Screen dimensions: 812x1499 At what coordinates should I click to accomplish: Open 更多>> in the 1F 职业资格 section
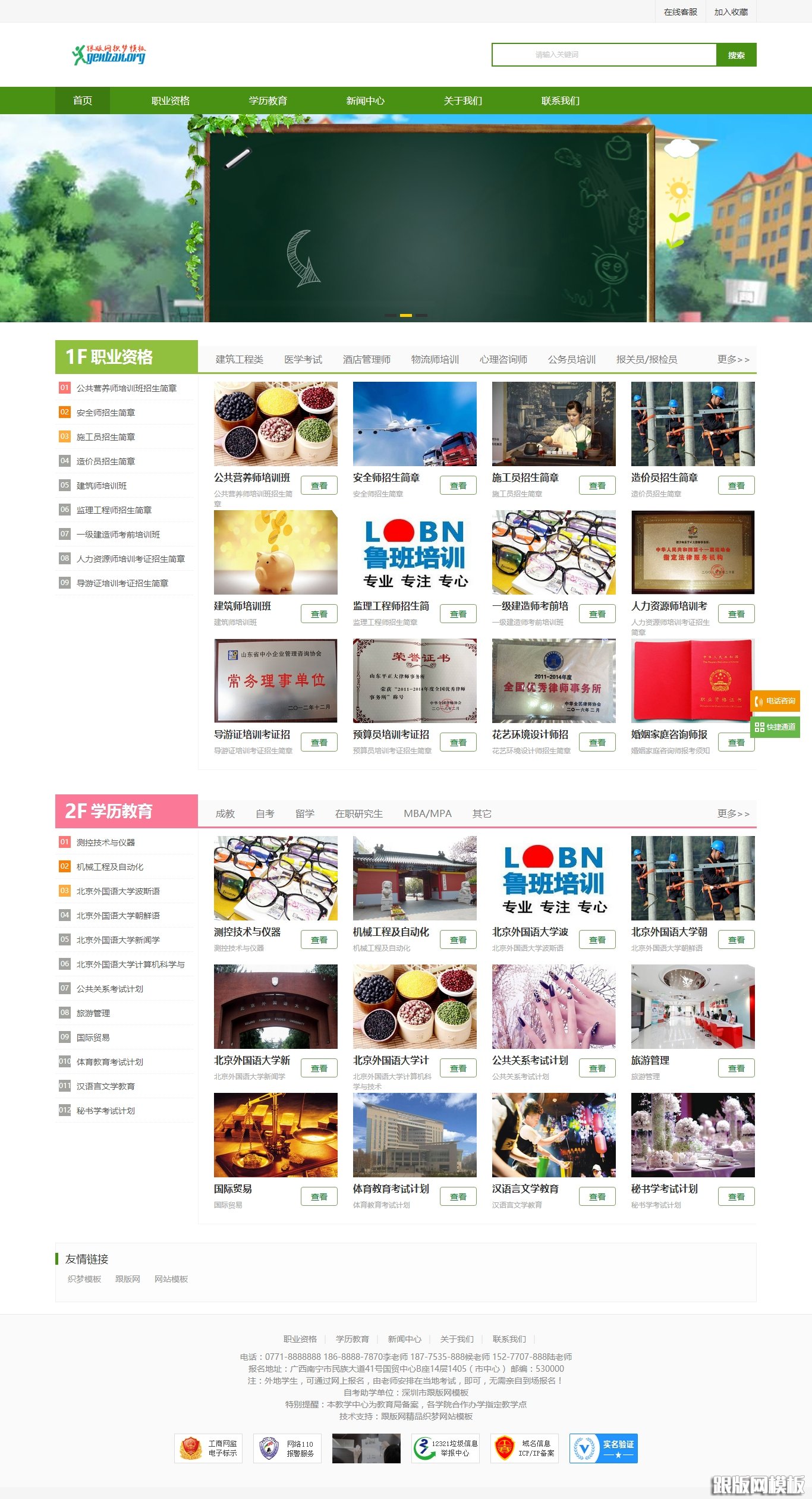[733, 359]
